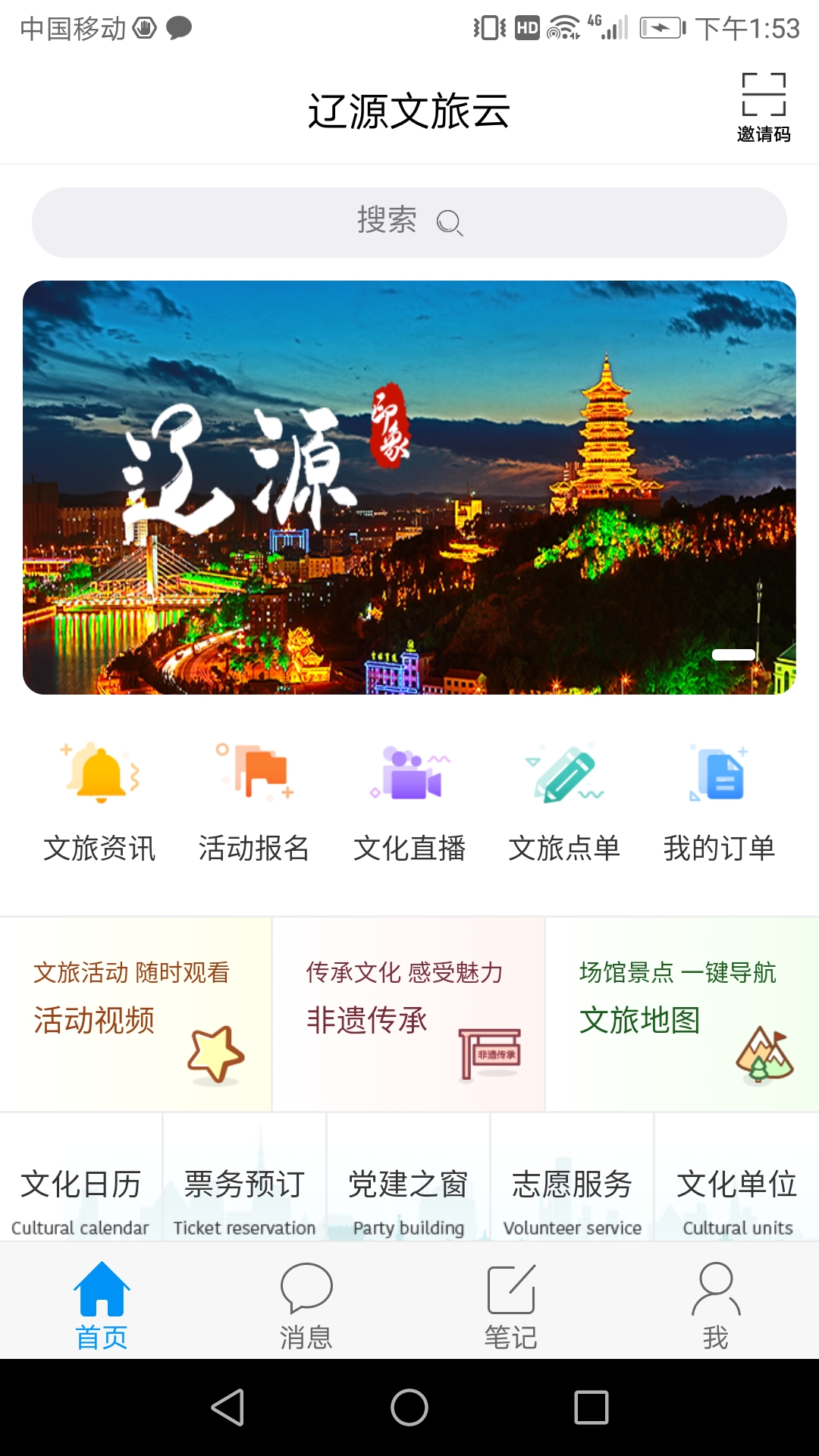Image resolution: width=819 pixels, height=1456 pixels.
Task: Switch to the 消息 messages tab
Action: point(306,1304)
